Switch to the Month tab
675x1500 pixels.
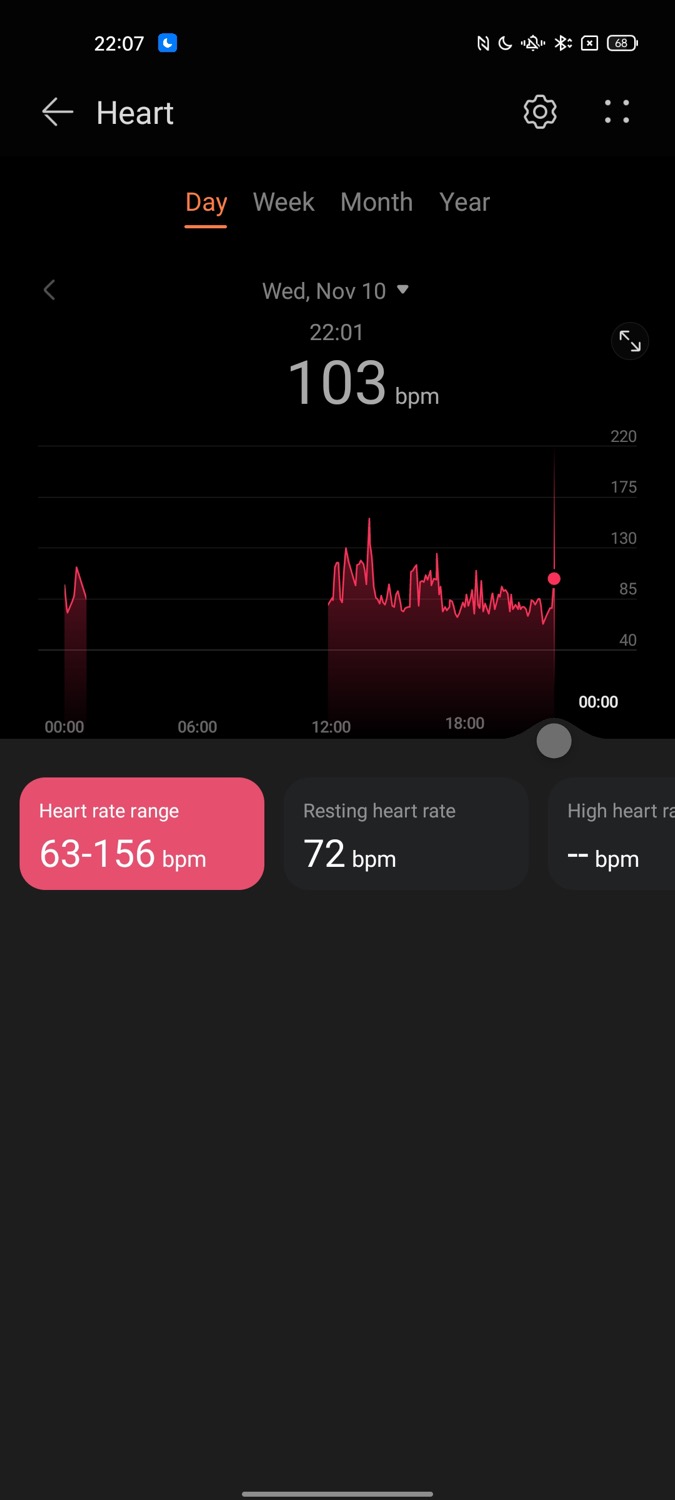(376, 202)
